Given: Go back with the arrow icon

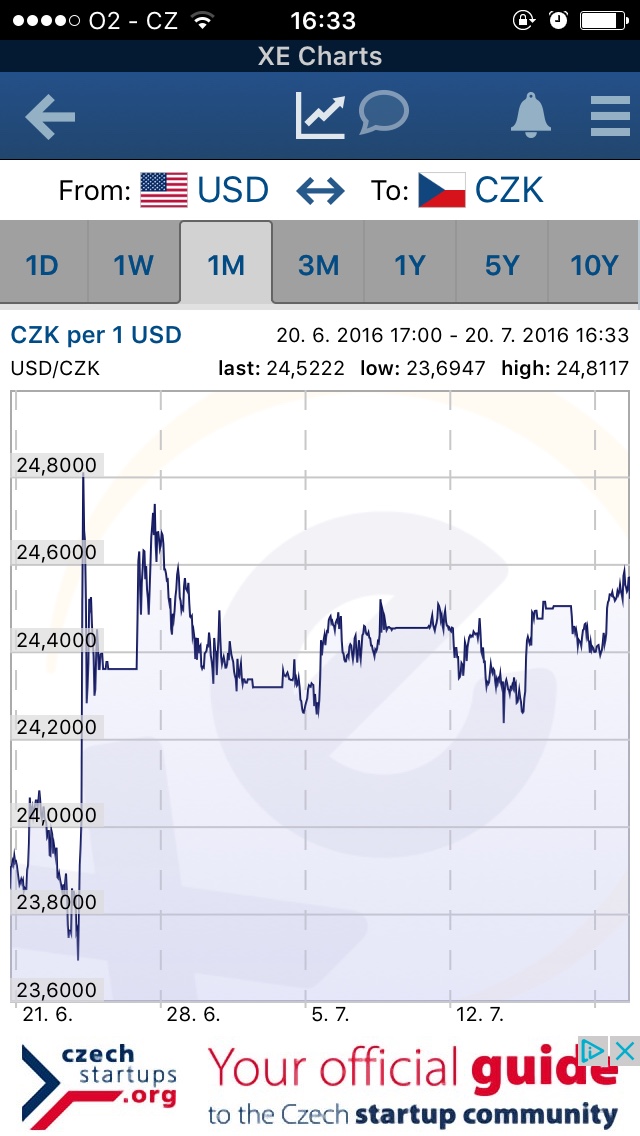Looking at the screenshot, I should pos(50,116).
